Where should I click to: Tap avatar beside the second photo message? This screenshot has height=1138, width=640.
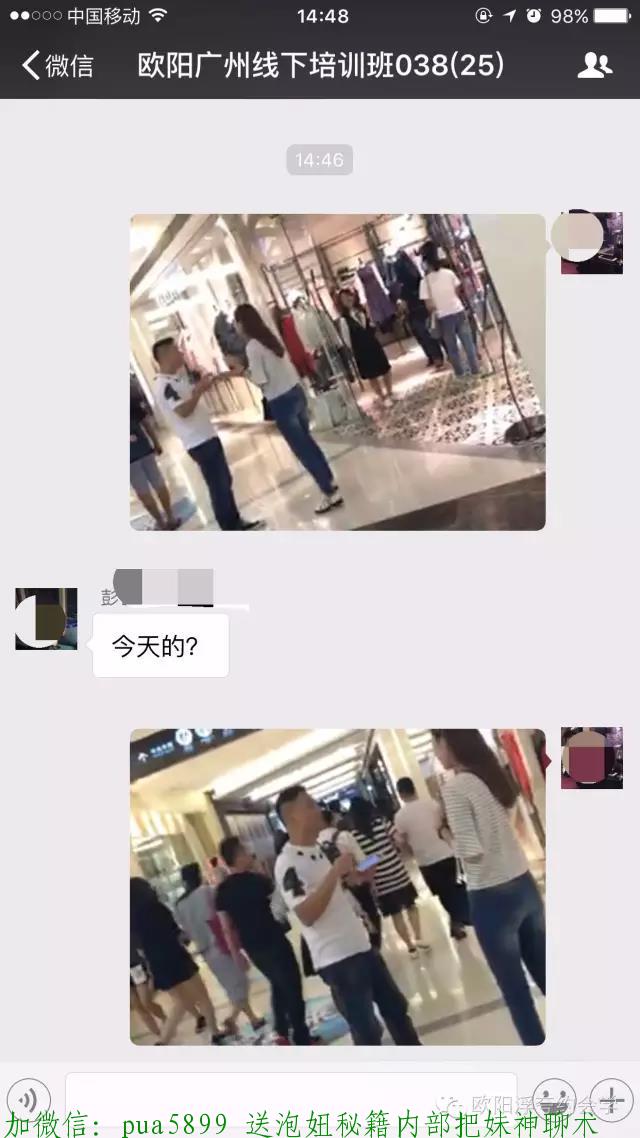click(591, 757)
